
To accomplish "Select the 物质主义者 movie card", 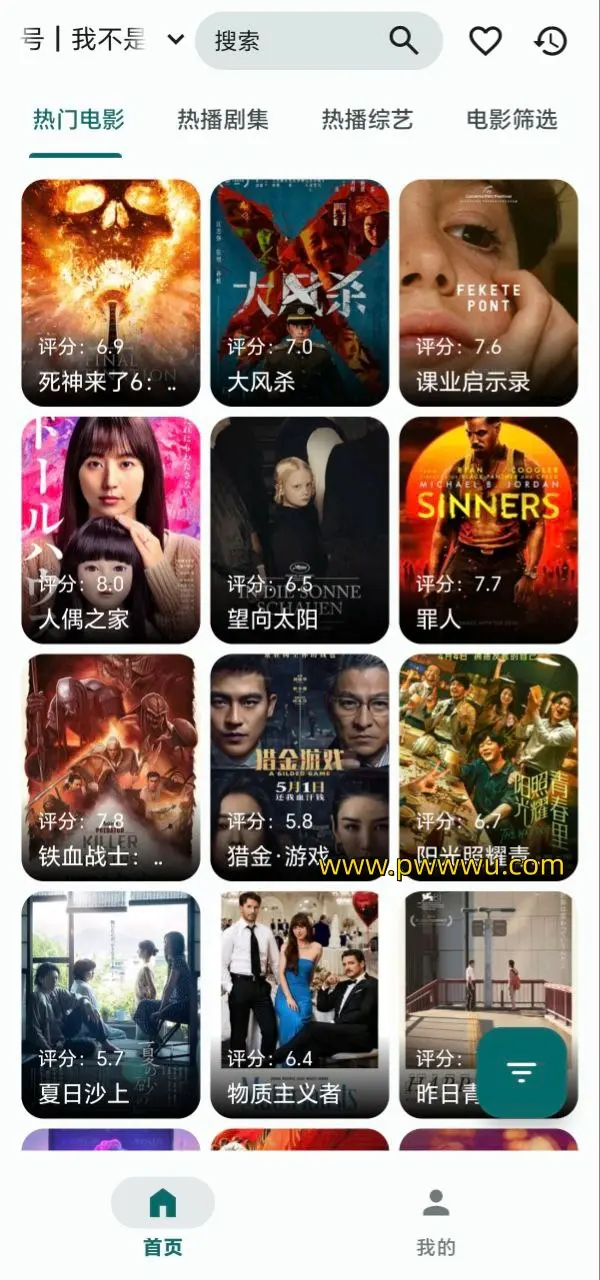I will pyautogui.click(x=299, y=1004).
